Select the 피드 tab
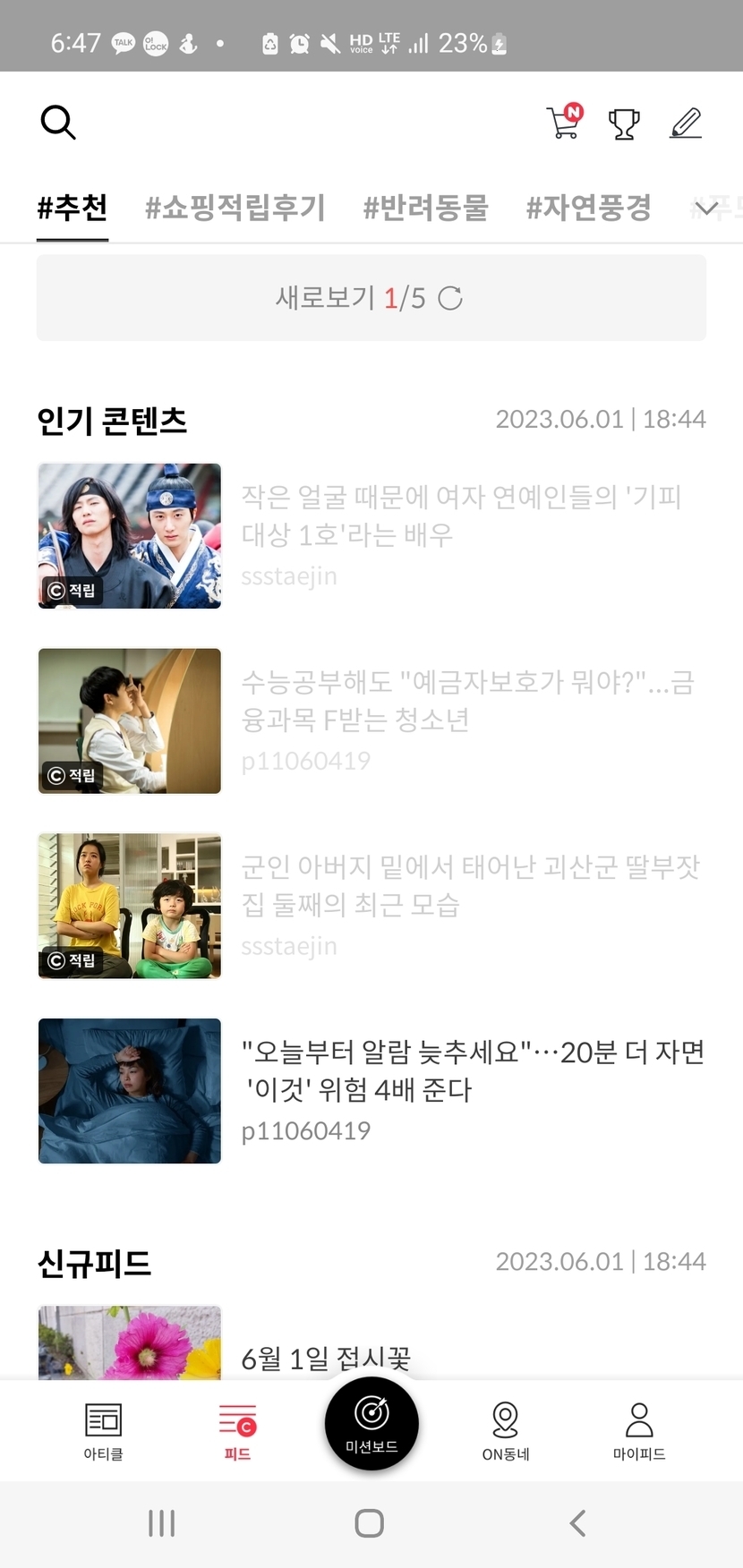The height and width of the screenshot is (1568, 743). point(237,1431)
